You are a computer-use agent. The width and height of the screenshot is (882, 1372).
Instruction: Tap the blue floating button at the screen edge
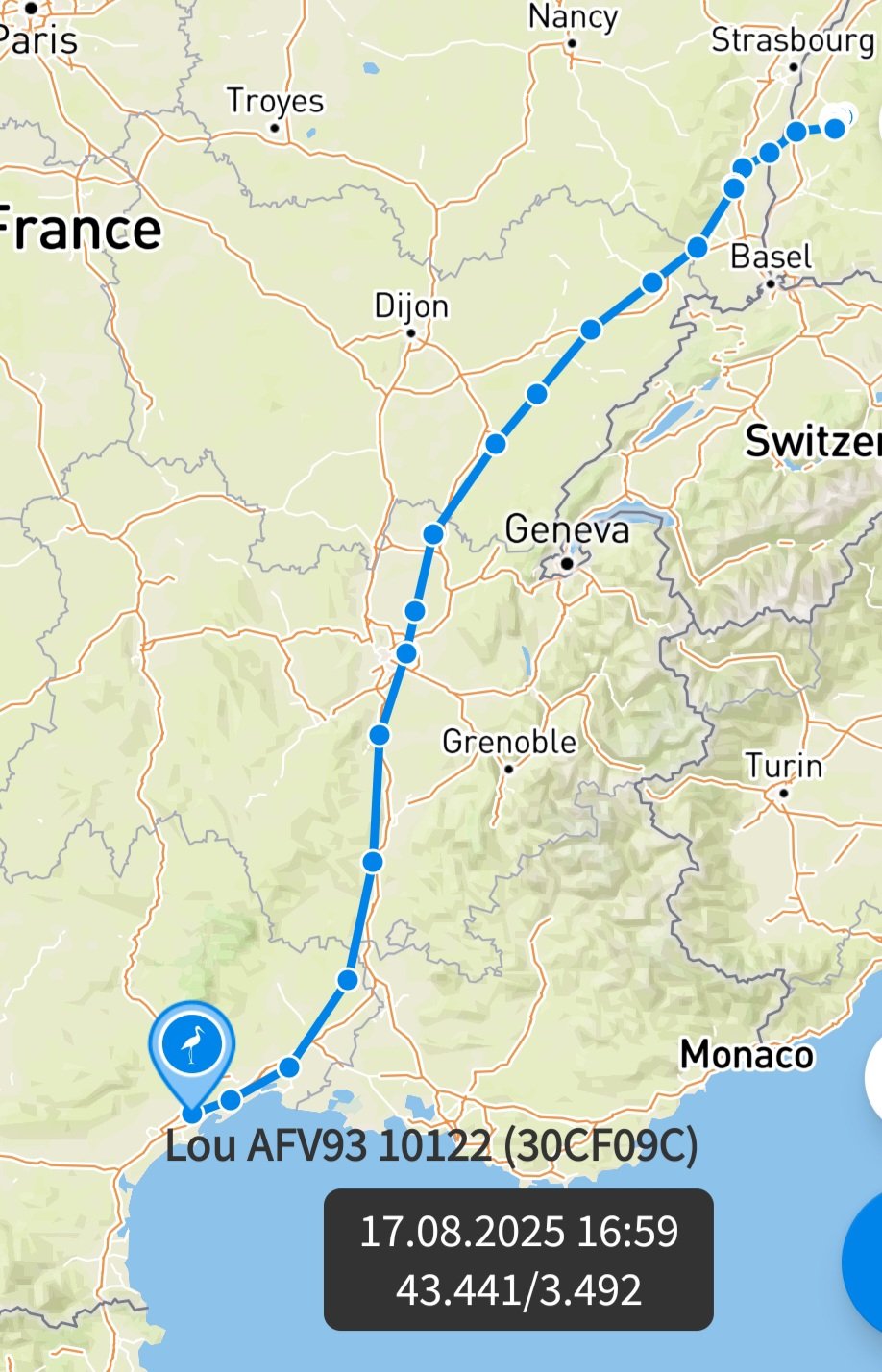tap(865, 1259)
